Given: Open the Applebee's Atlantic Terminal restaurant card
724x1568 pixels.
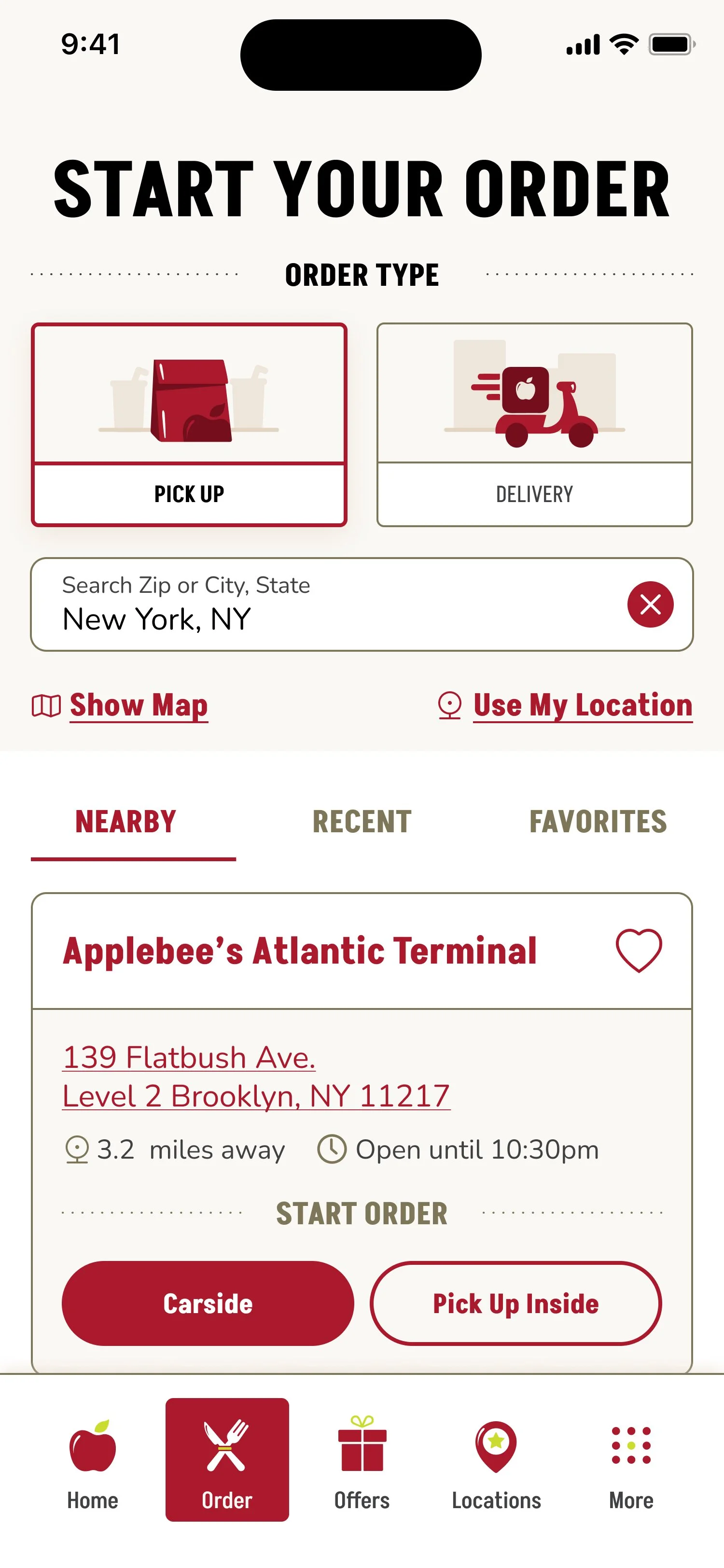Looking at the screenshot, I should tap(299, 952).
